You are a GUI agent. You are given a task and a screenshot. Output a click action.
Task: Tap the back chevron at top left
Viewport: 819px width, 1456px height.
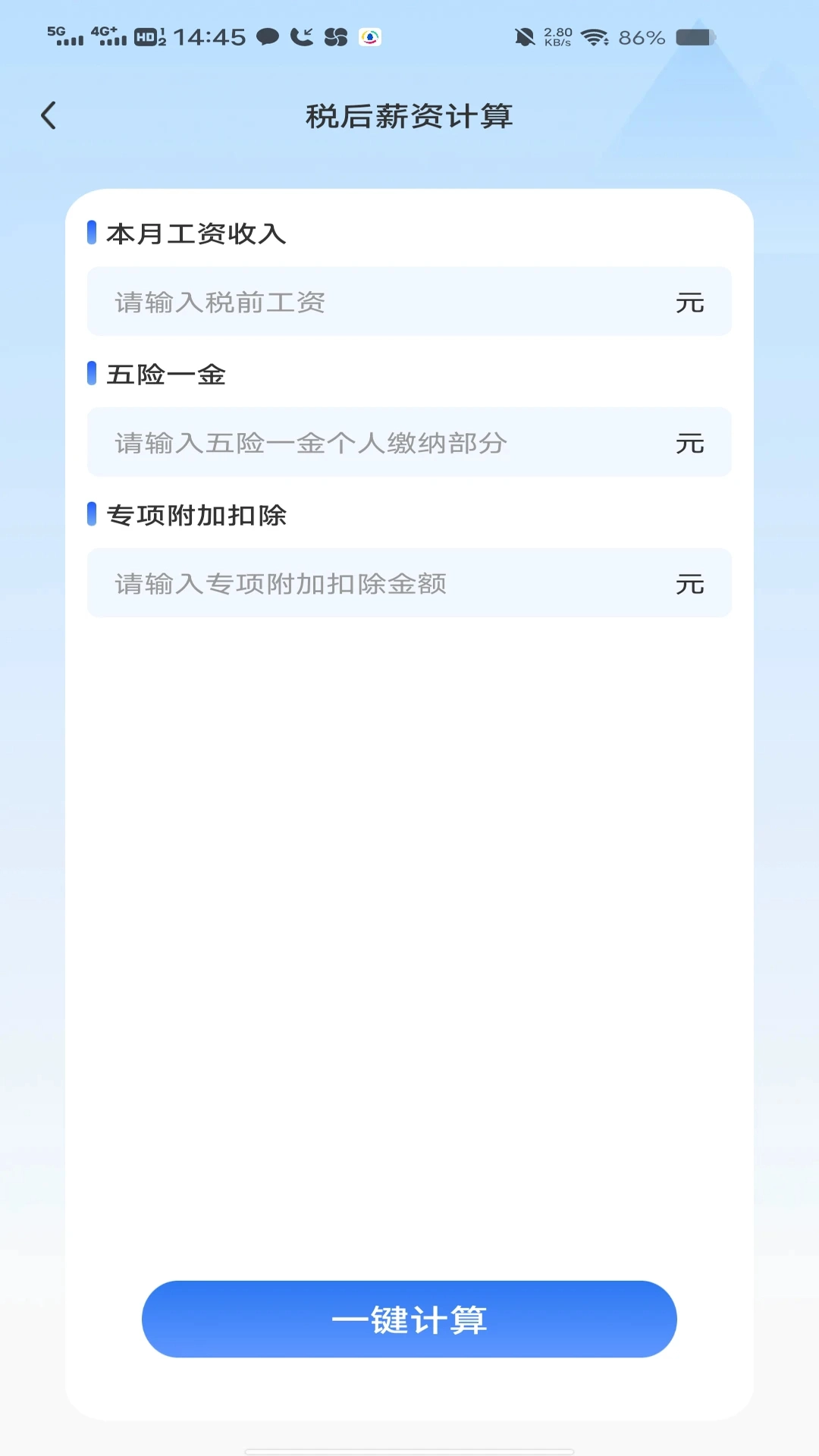(49, 115)
